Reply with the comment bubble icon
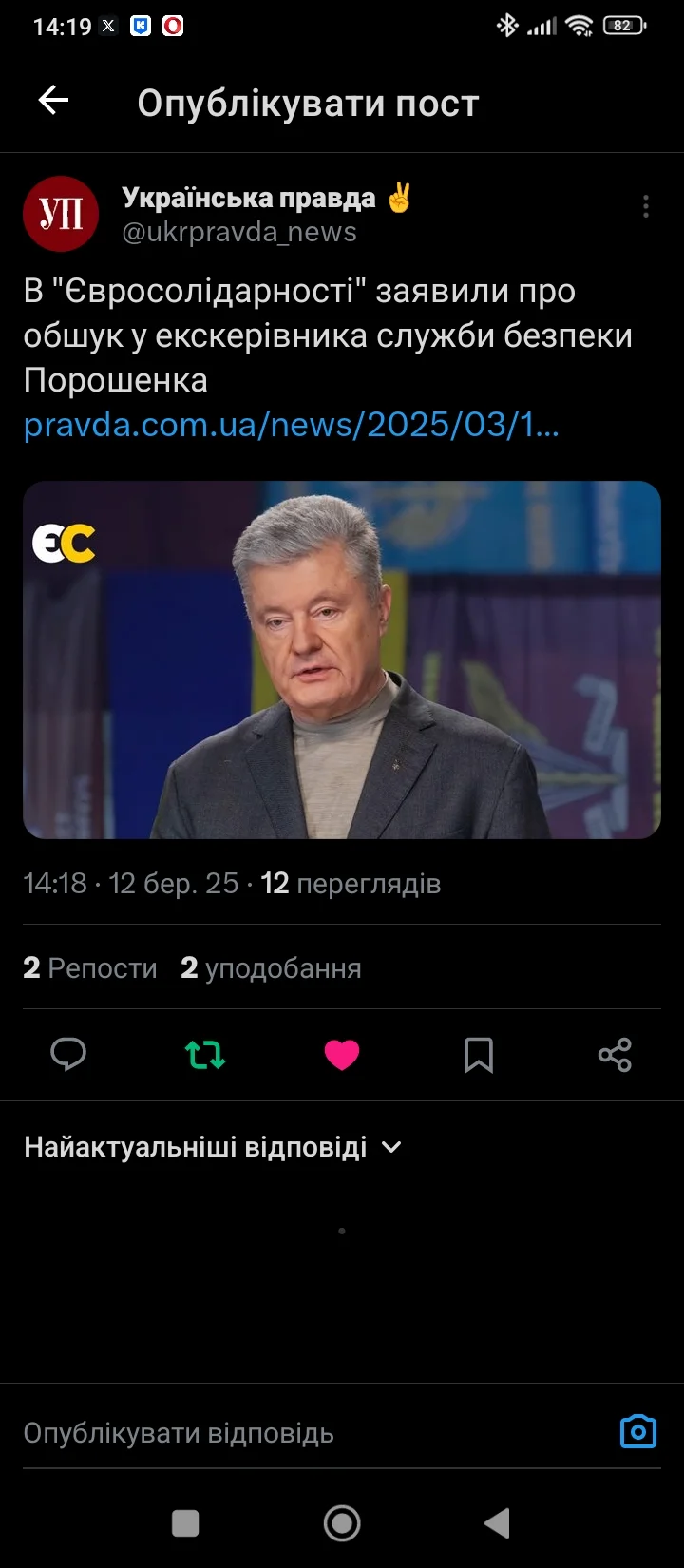The image size is (684, 1568). tap(68, 1055)
